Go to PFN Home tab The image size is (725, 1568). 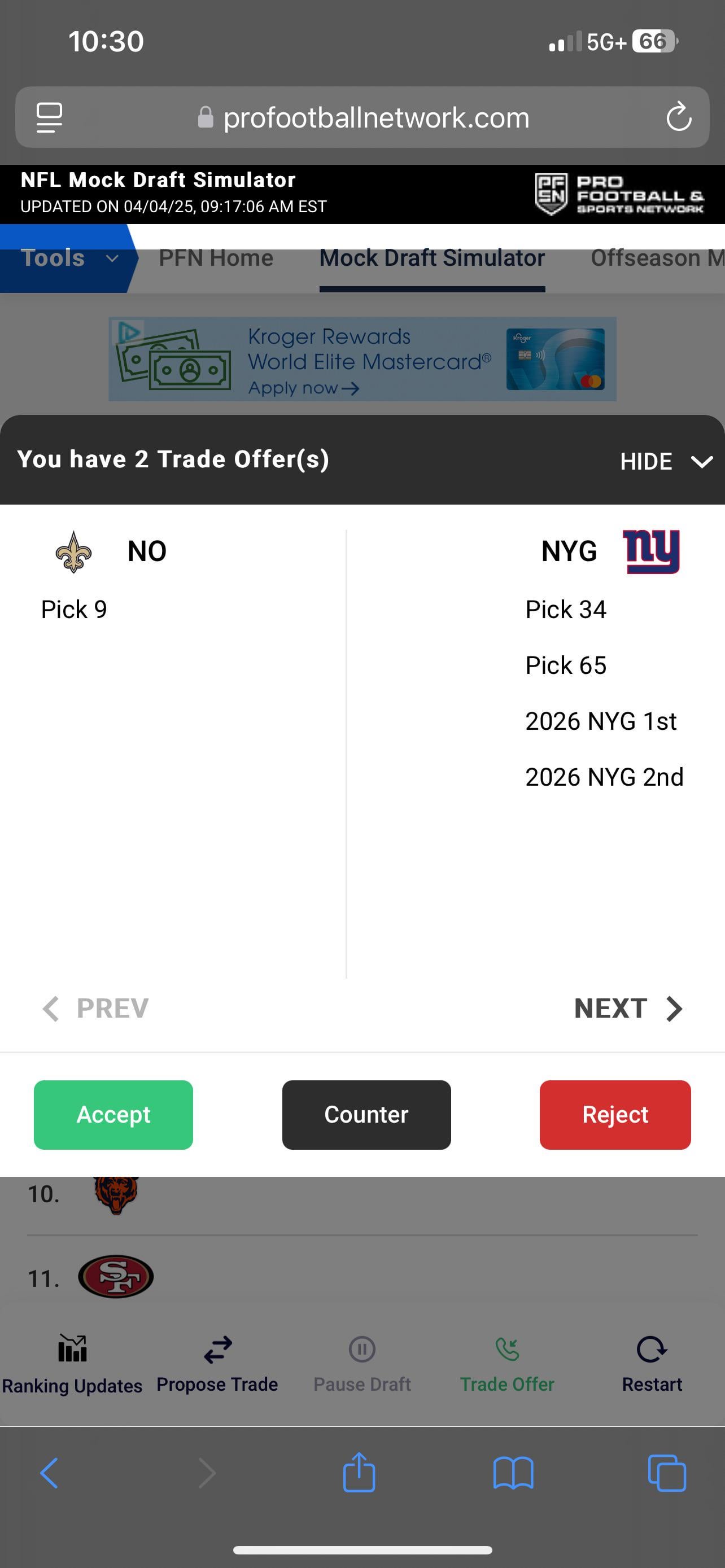point(216,258)
